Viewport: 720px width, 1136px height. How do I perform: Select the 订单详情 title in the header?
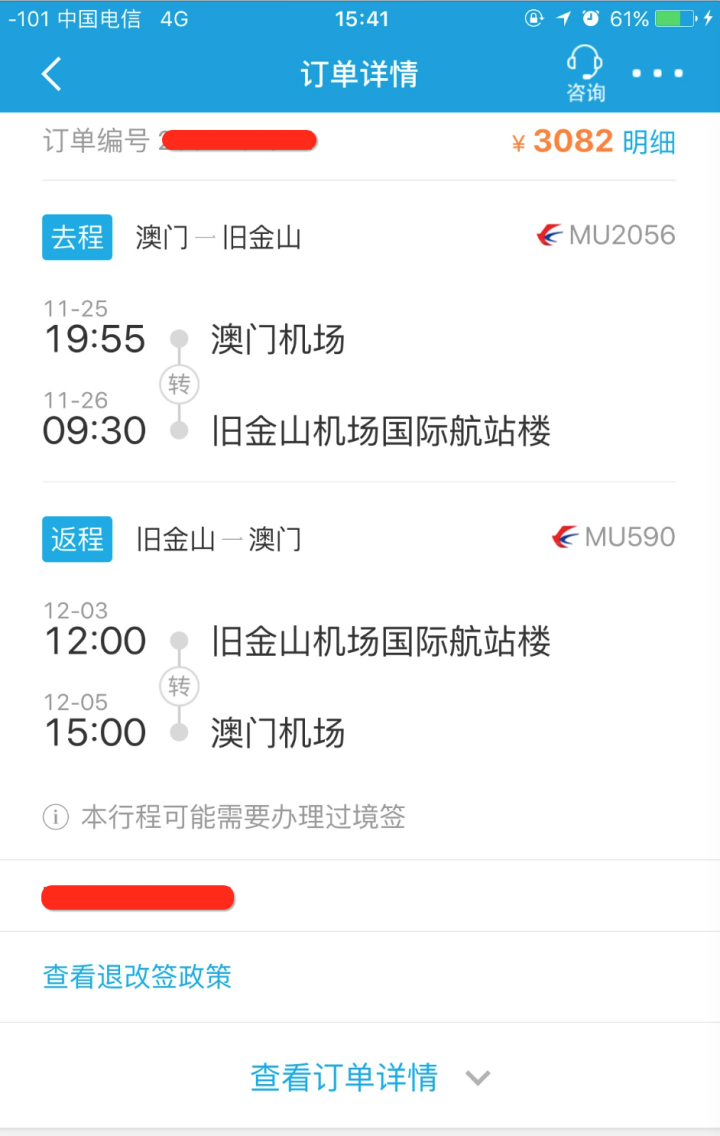click(x=359, y=73)
